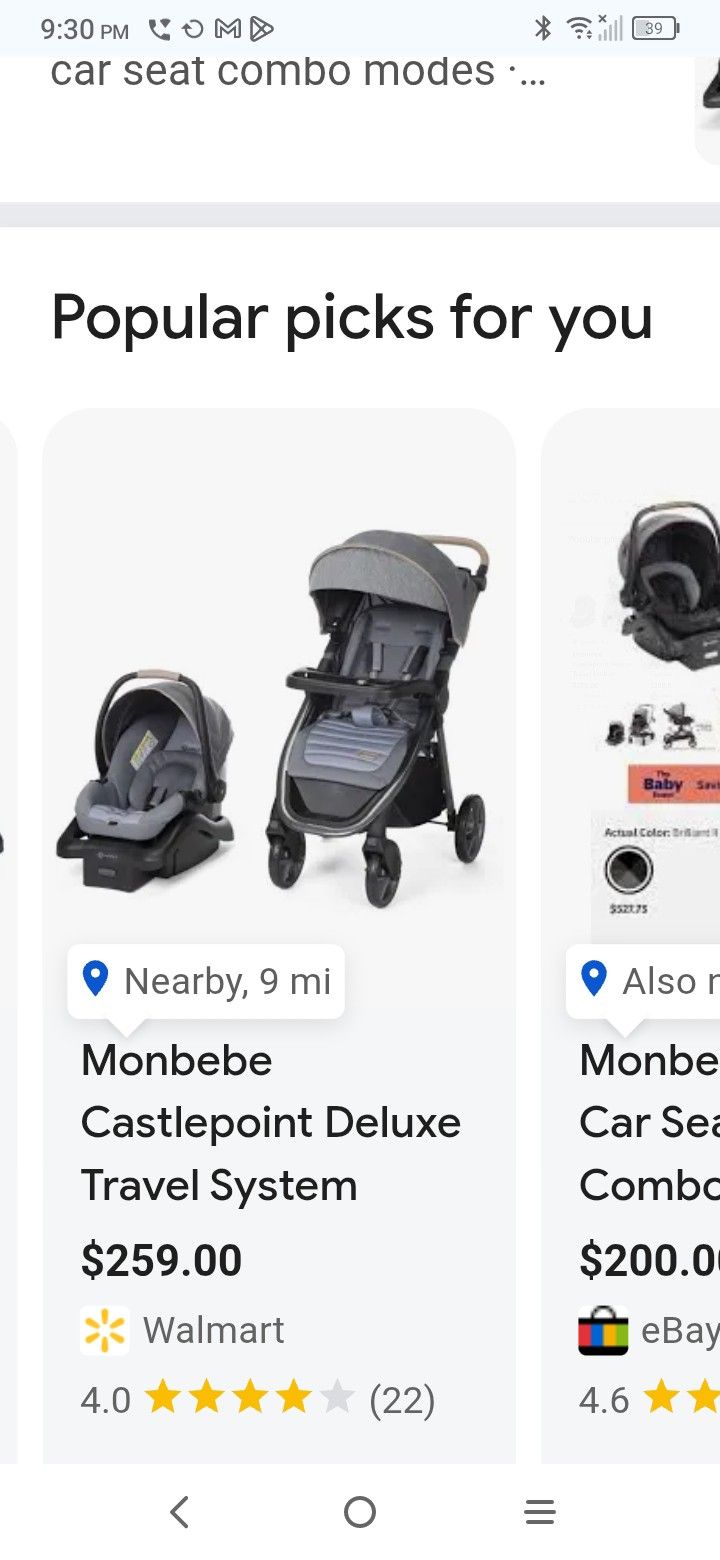Tap the blue location pin on Nearby chip
The height and width of the screenshot is (1560, 720).
click(x=95, y=980)
